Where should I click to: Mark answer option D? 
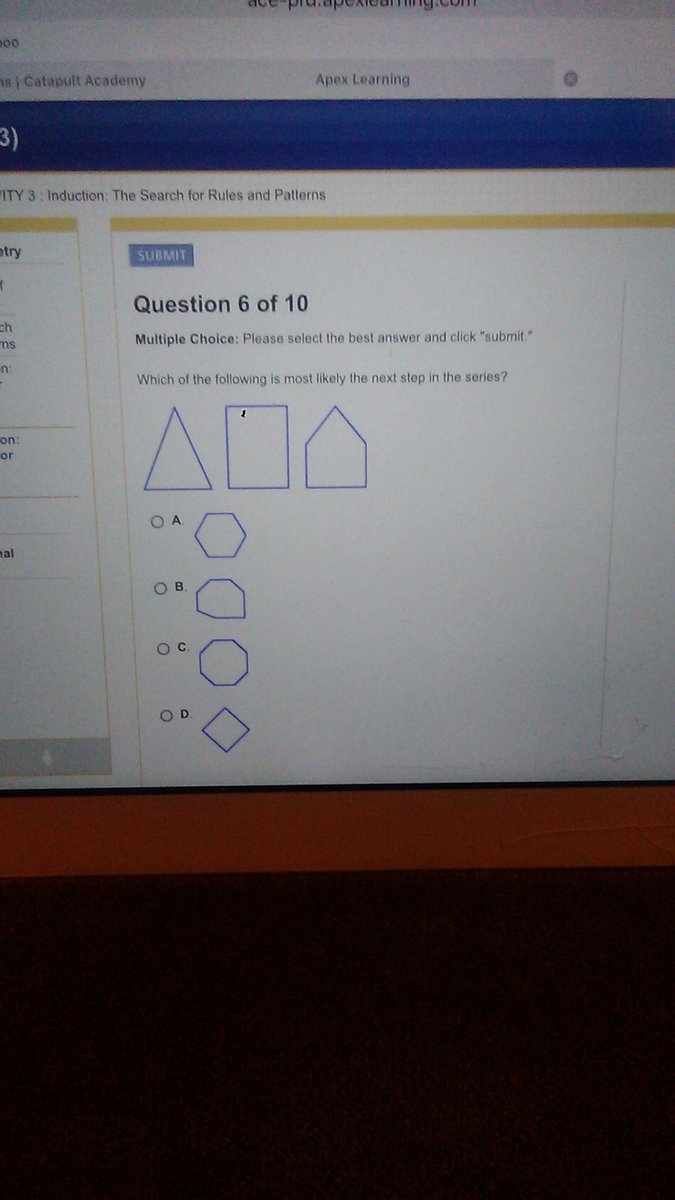pos(166,715)
